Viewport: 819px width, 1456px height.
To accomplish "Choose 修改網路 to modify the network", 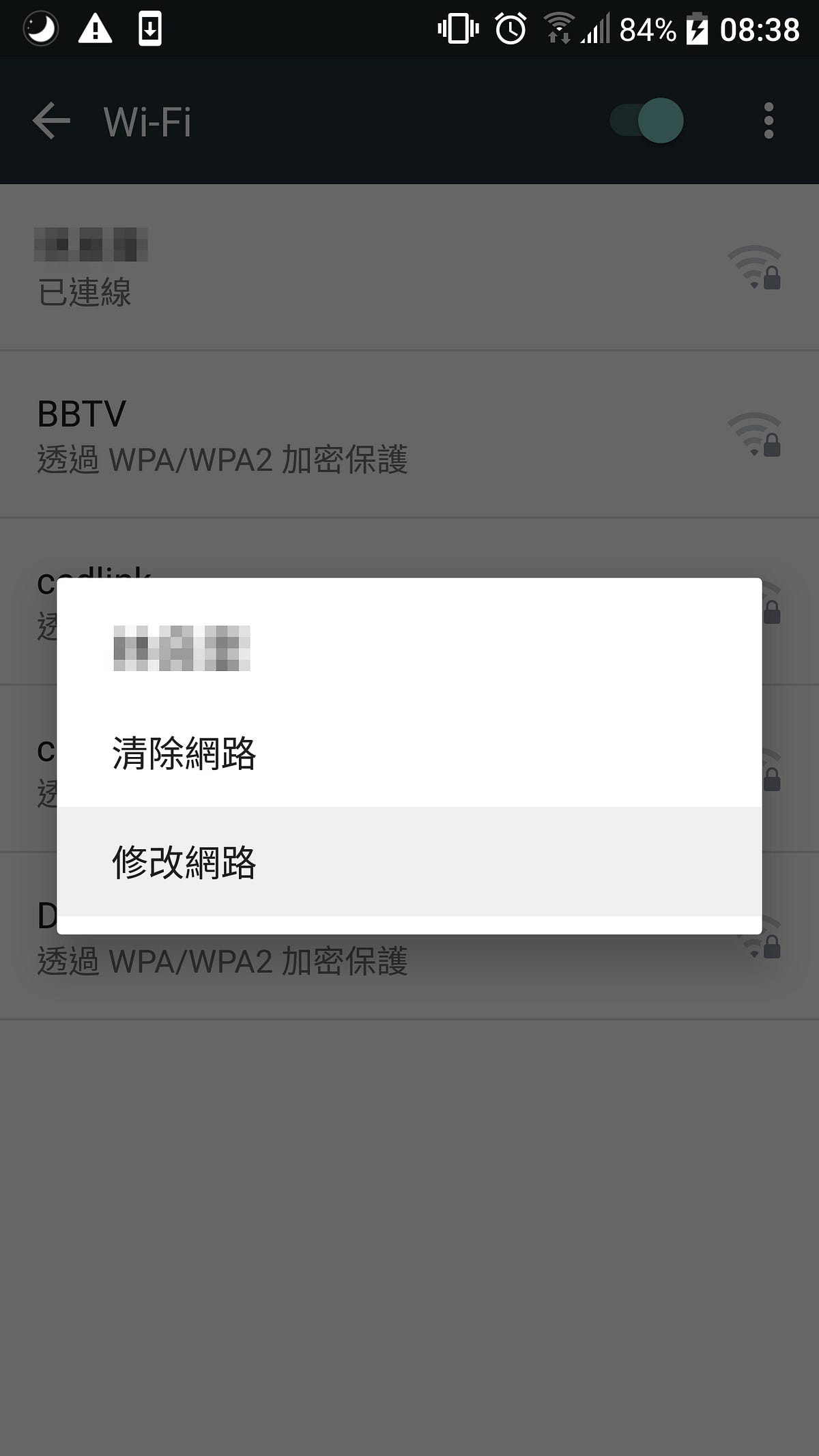I will [x=184, y=861].
